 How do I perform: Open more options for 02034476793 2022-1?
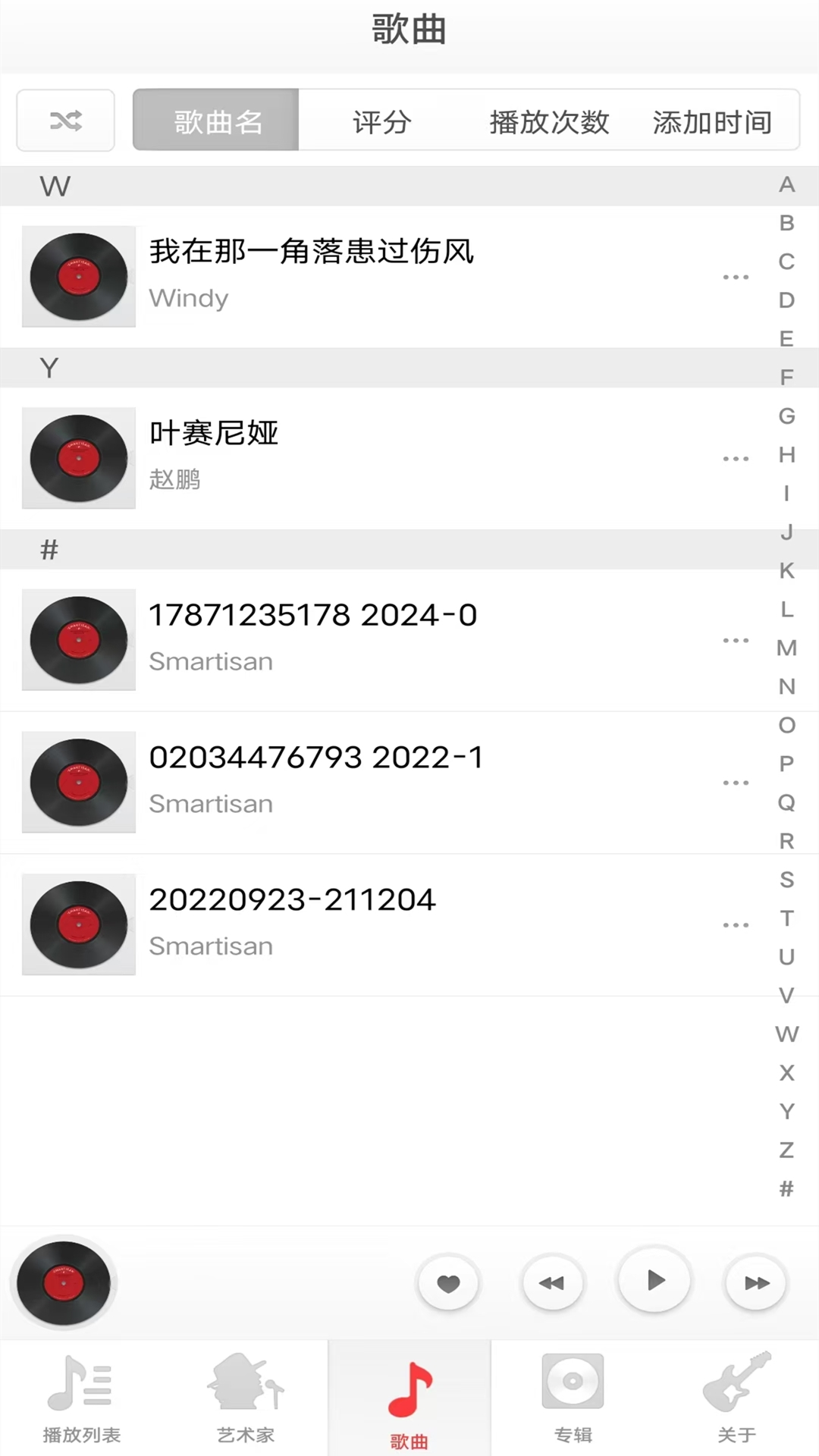736,783
